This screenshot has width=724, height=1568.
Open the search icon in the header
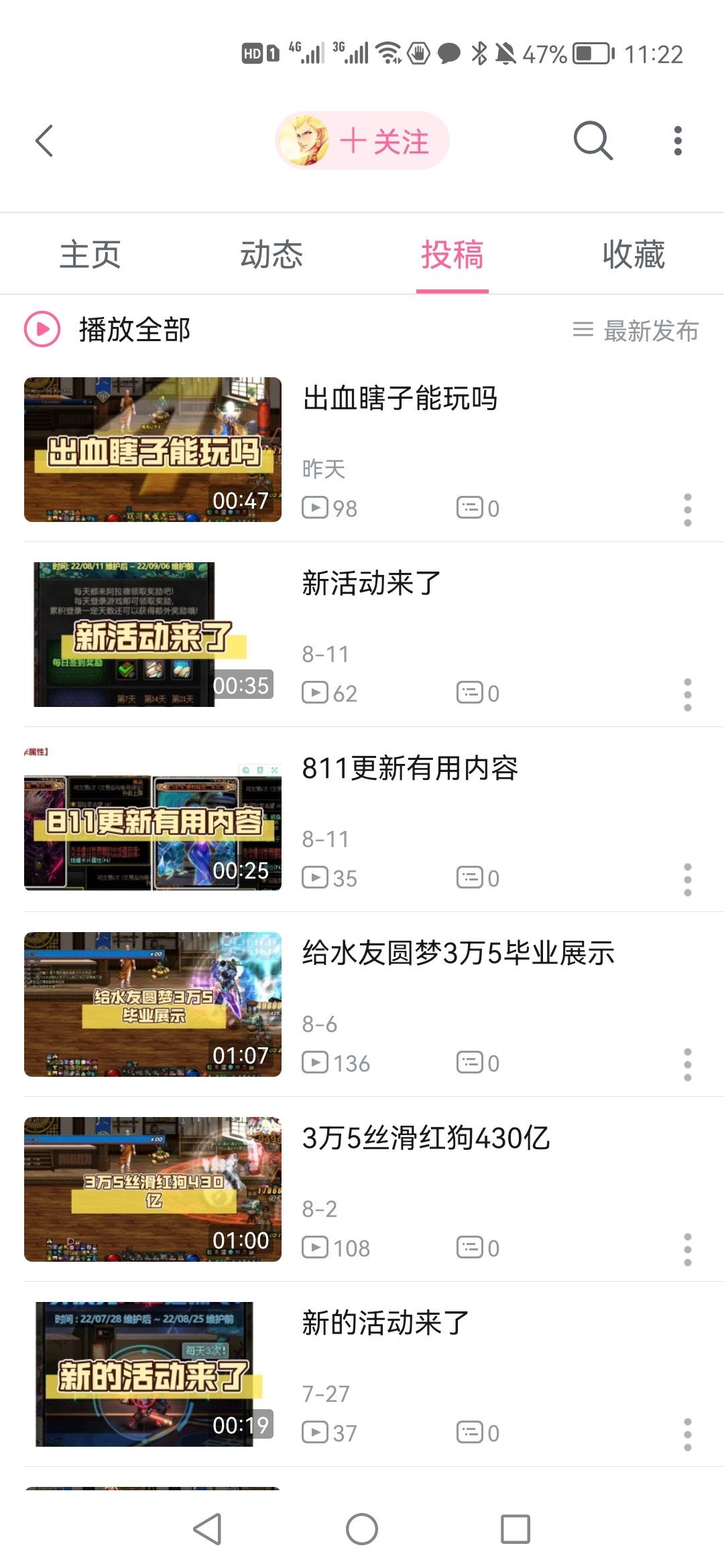pos(593,141)
